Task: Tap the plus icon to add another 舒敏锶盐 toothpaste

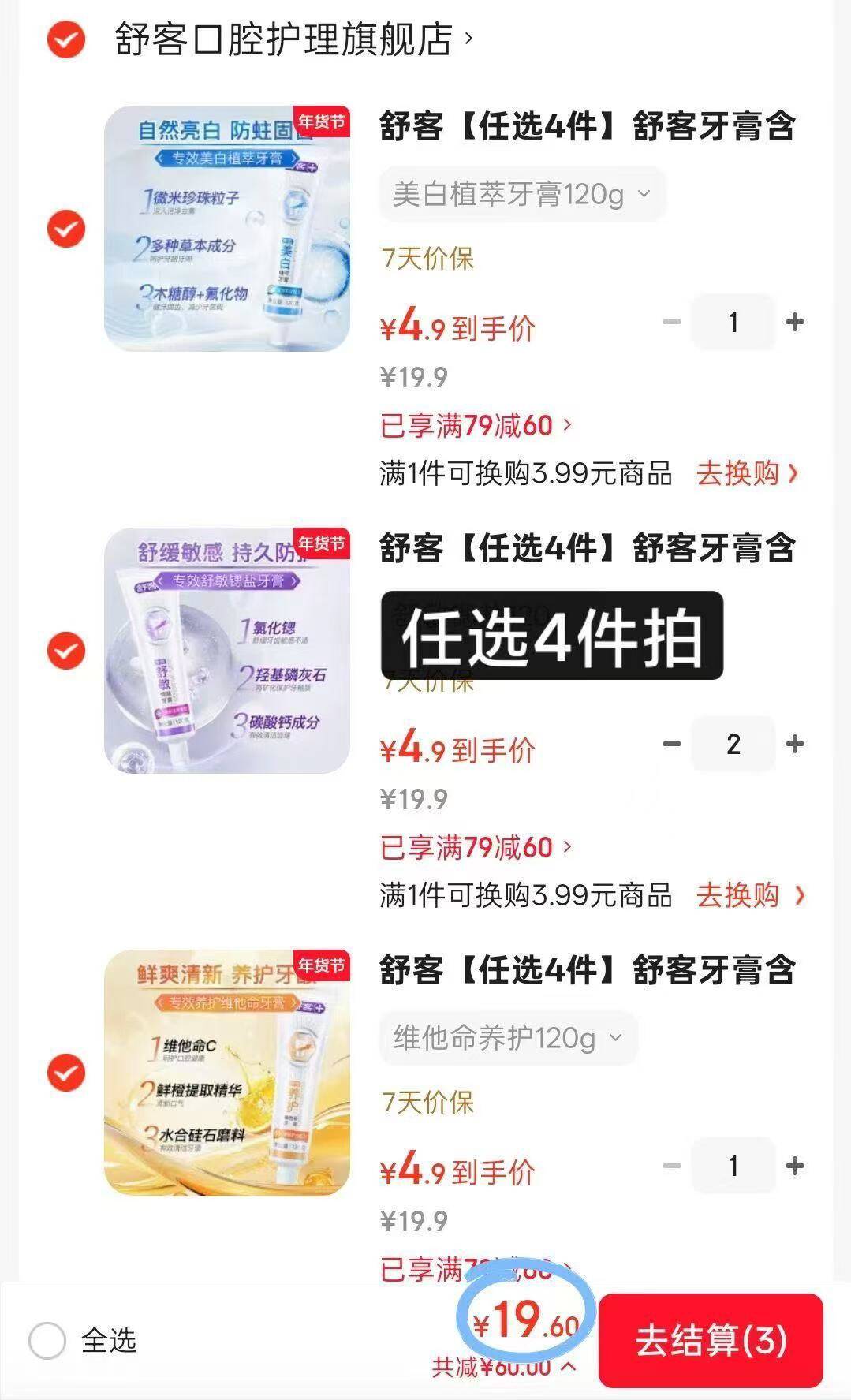Action: [x=793, y=743]
